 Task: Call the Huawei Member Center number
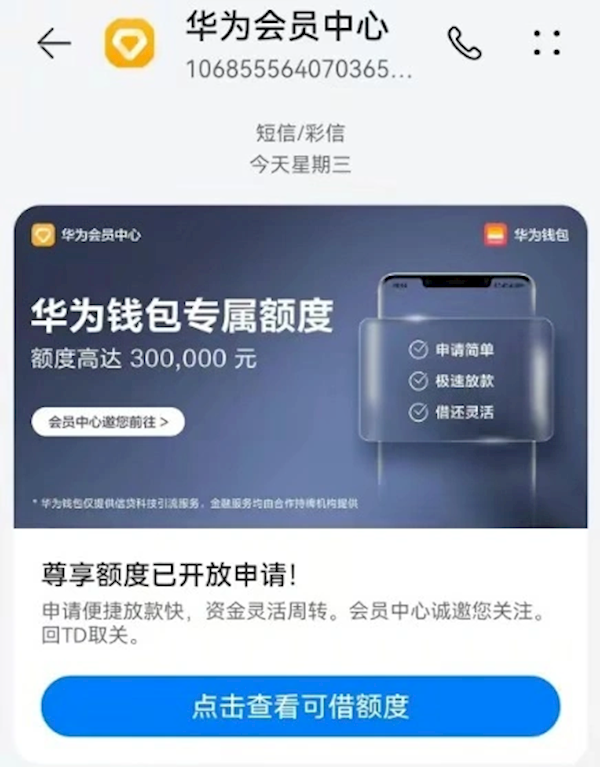pos(464,43)
